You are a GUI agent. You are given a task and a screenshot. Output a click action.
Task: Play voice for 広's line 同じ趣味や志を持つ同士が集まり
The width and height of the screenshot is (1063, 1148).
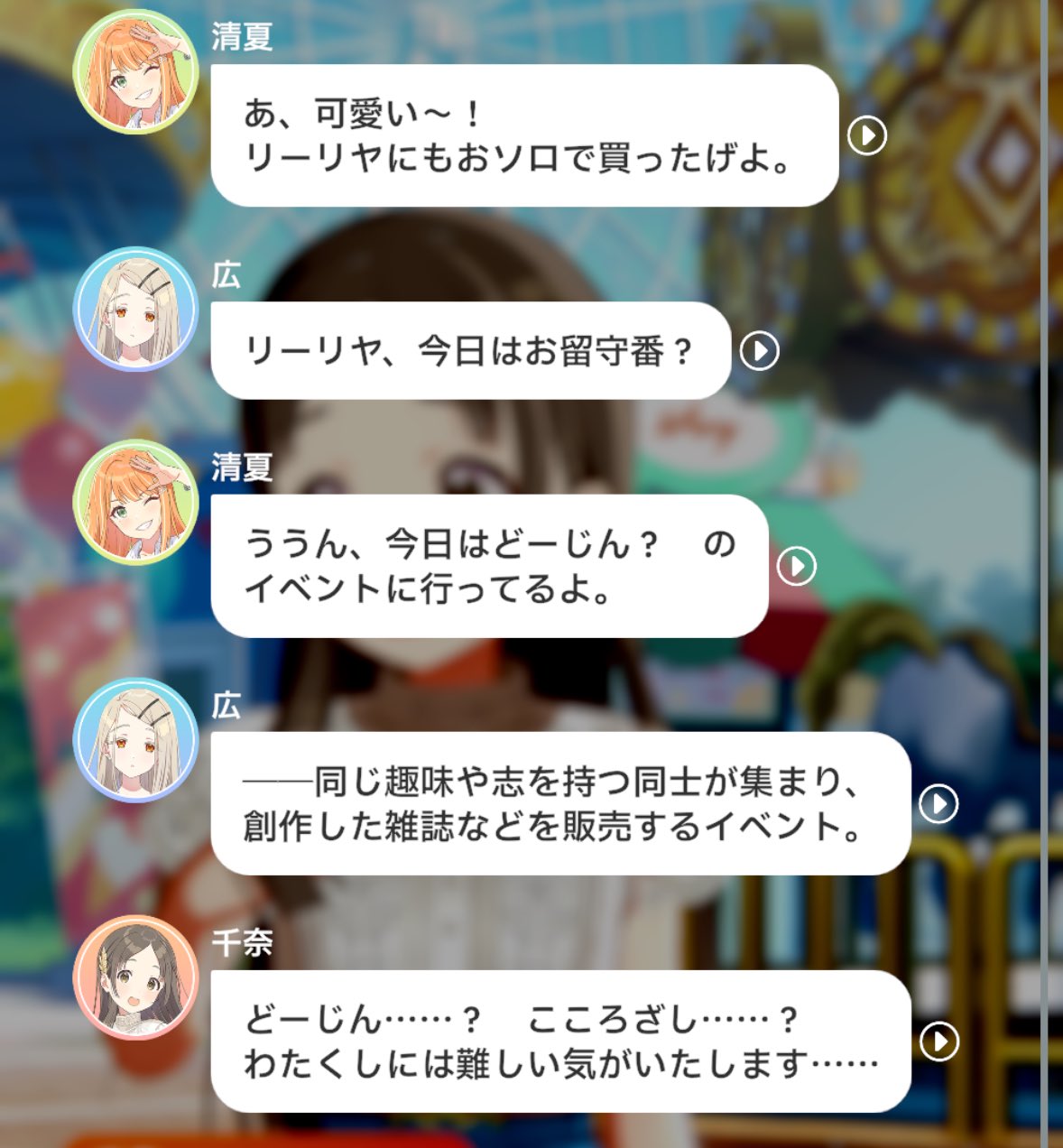938,803
